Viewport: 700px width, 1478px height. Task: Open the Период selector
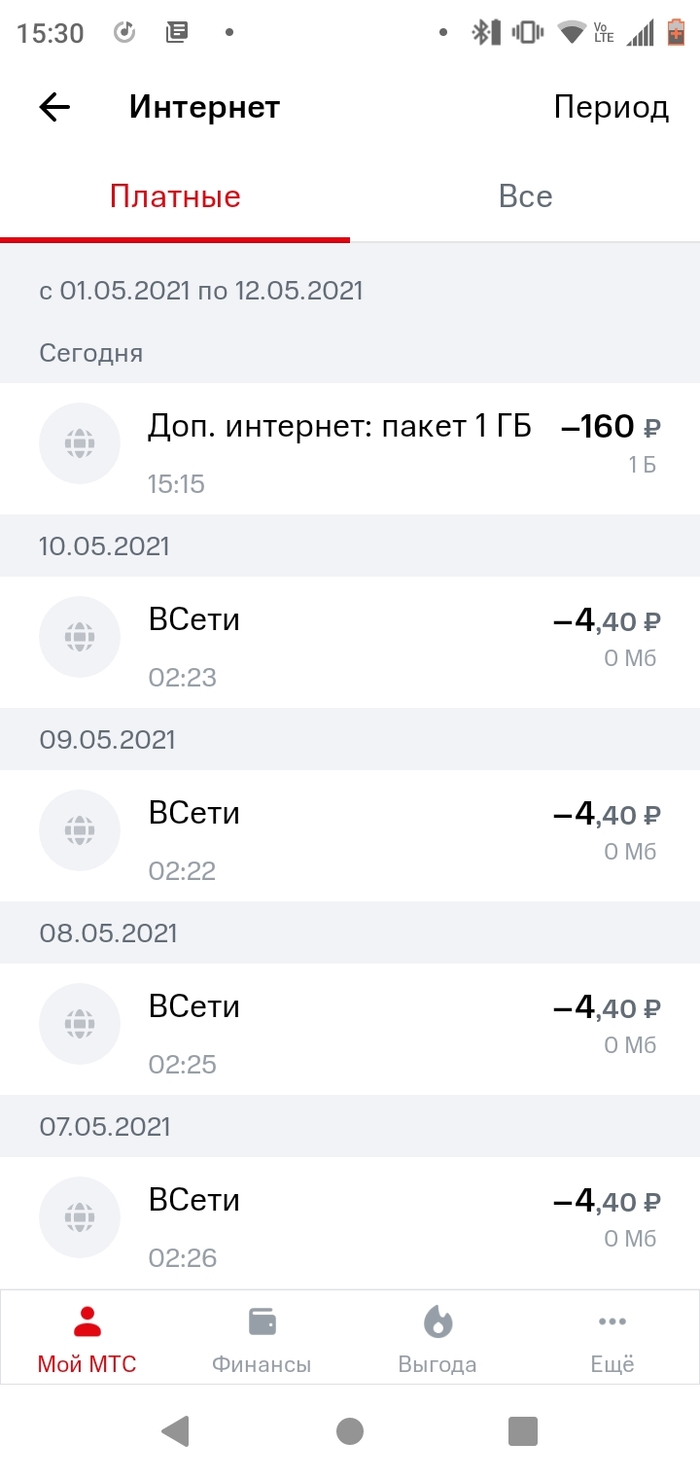611,107
